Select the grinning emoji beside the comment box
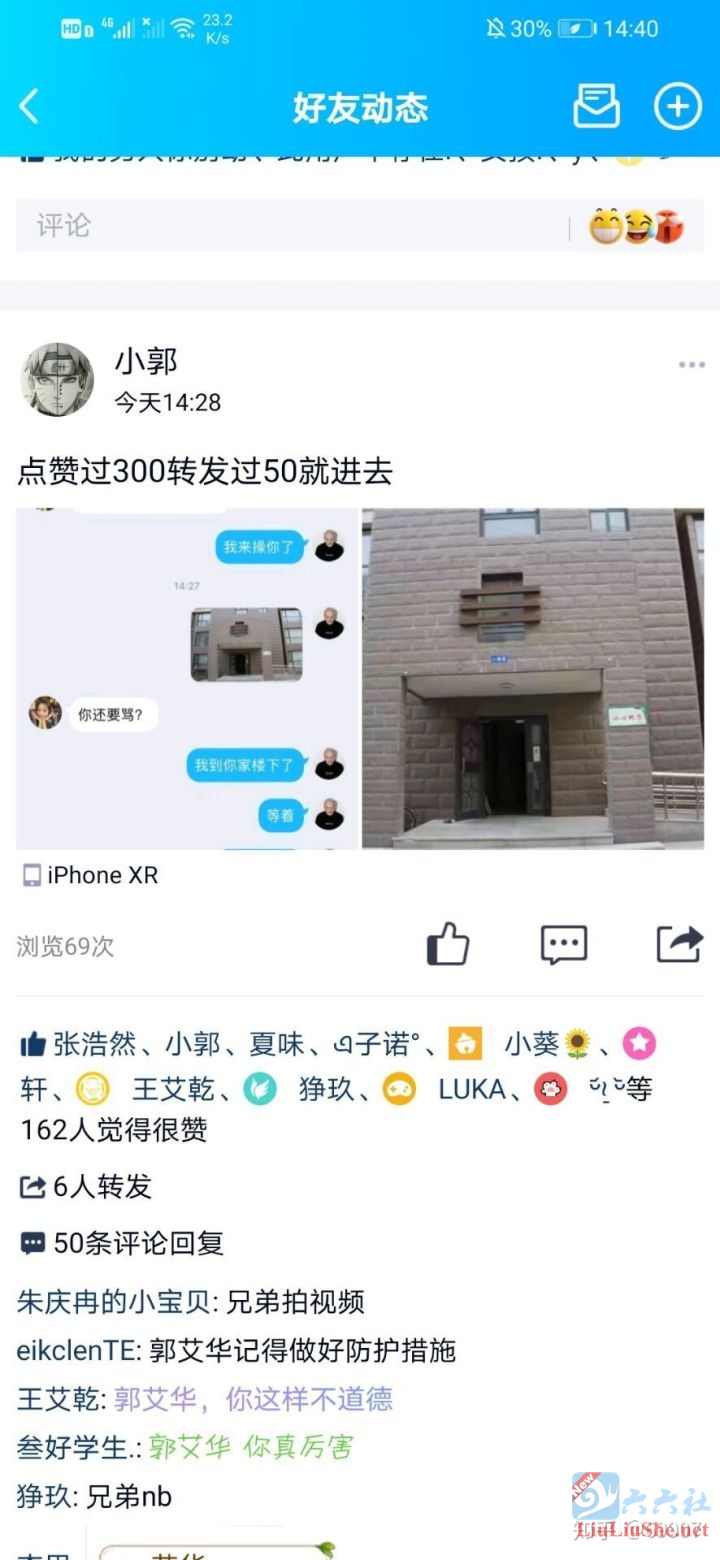720x1560 pixels. (608, 227)
